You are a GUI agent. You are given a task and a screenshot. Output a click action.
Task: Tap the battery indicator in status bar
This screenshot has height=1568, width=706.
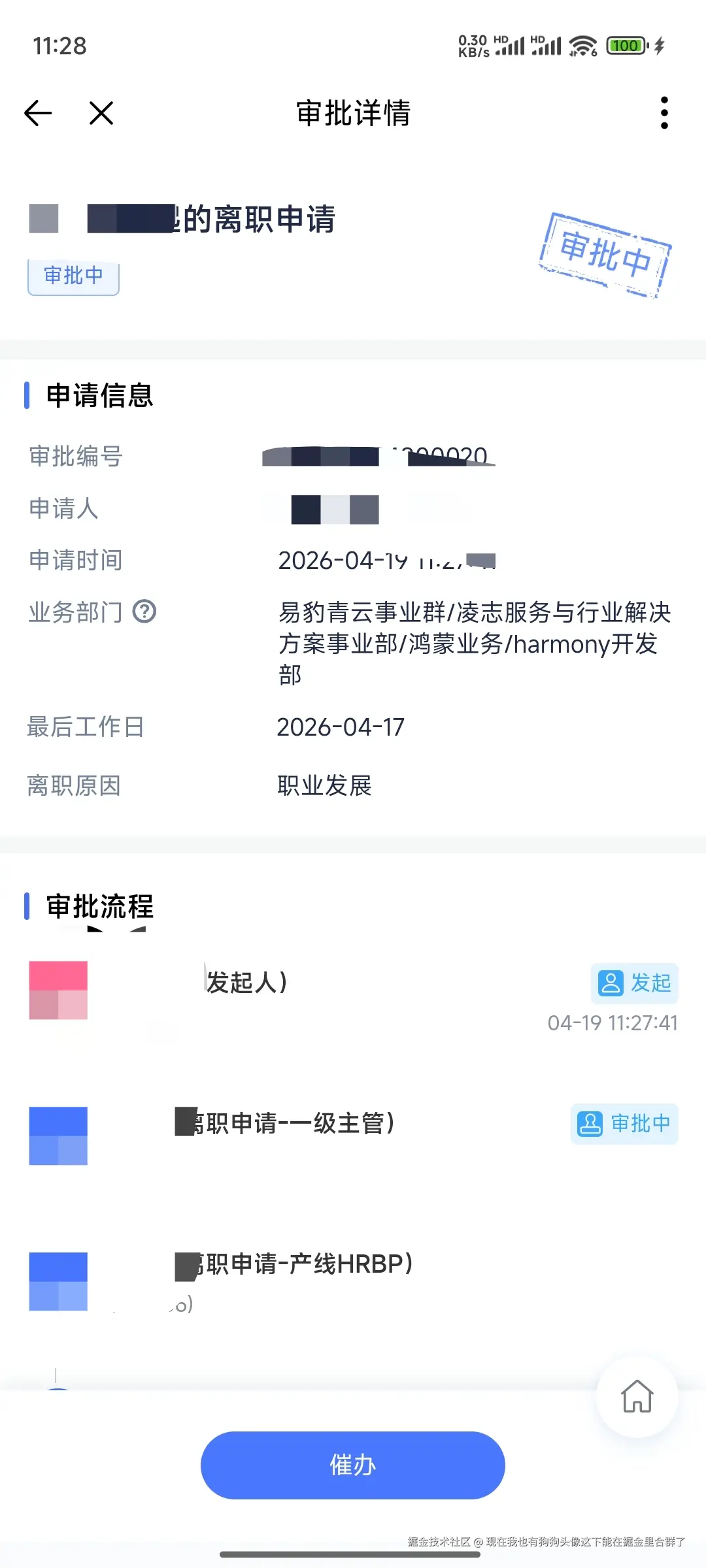[x=626, y=46]
